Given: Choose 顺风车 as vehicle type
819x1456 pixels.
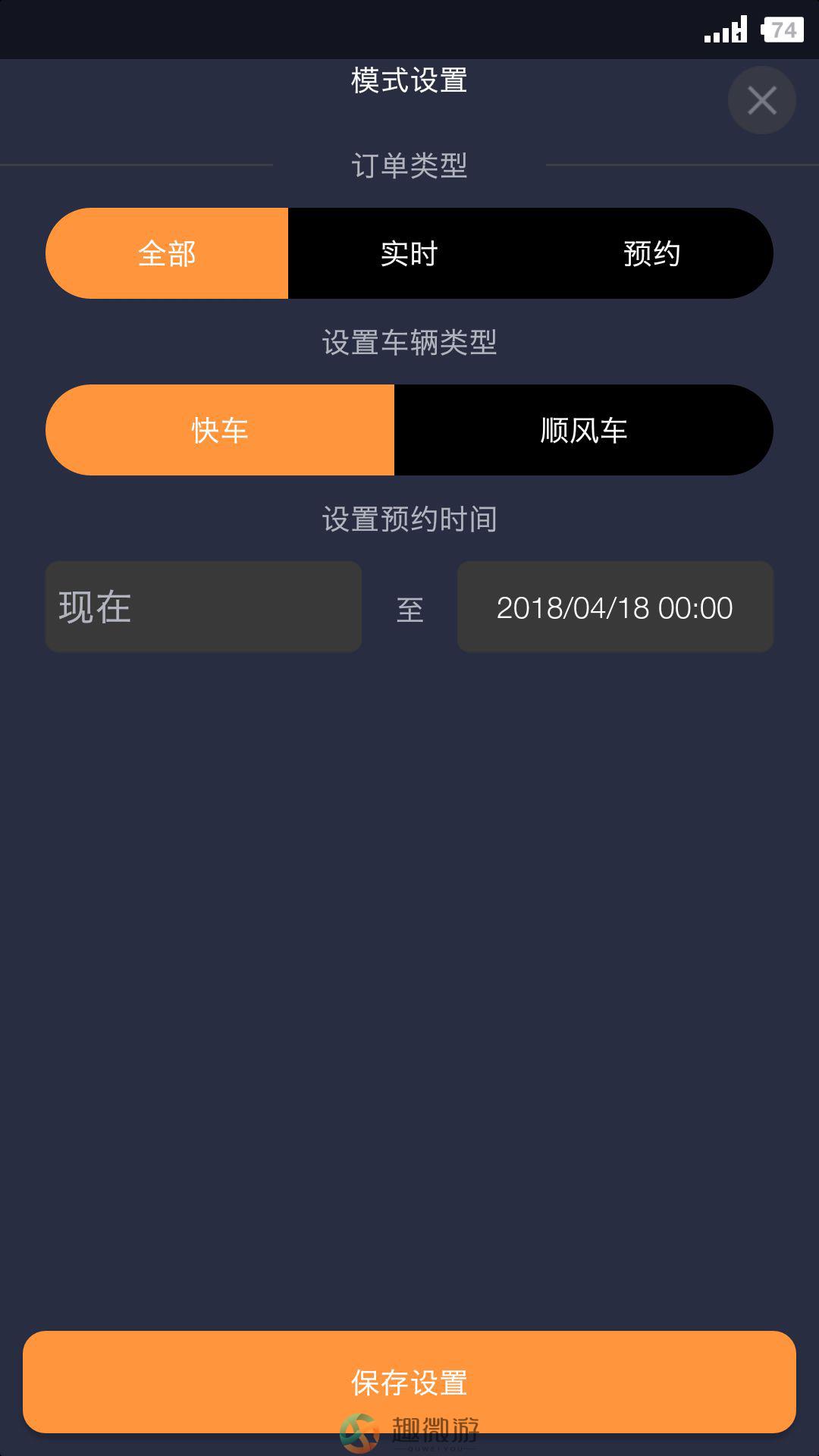Looking at the screenshot, I should coord(584,430).
